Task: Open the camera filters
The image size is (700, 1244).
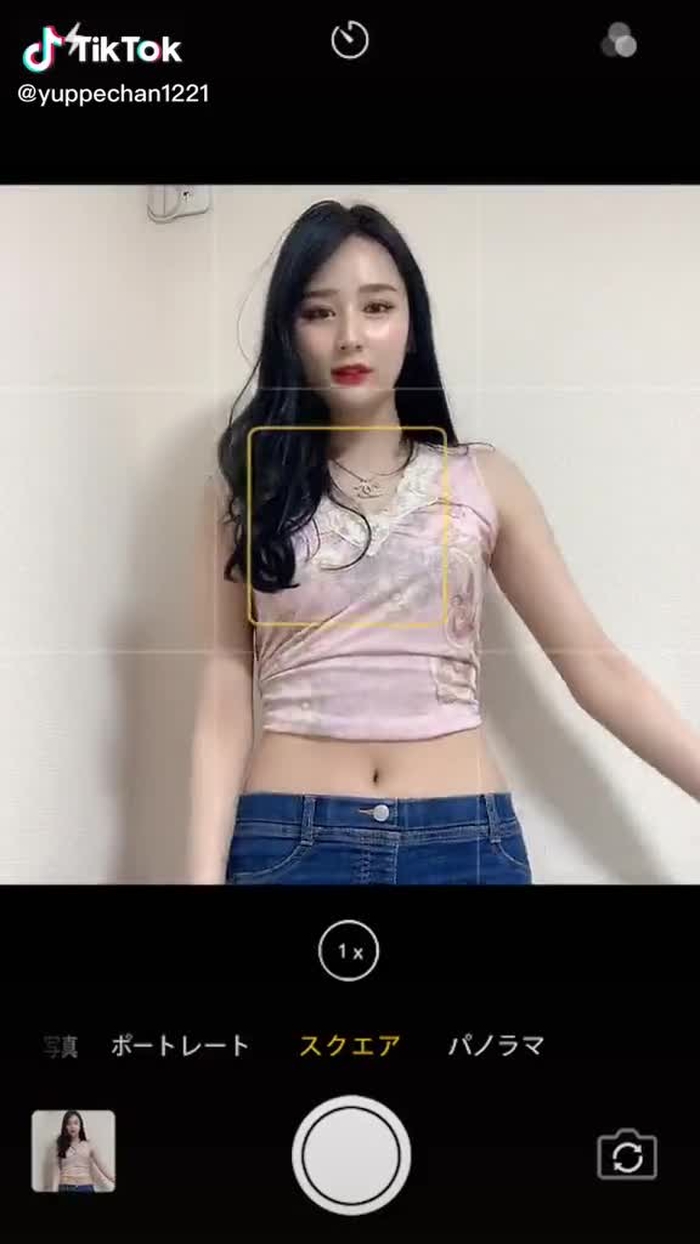Action: point(619,41)
